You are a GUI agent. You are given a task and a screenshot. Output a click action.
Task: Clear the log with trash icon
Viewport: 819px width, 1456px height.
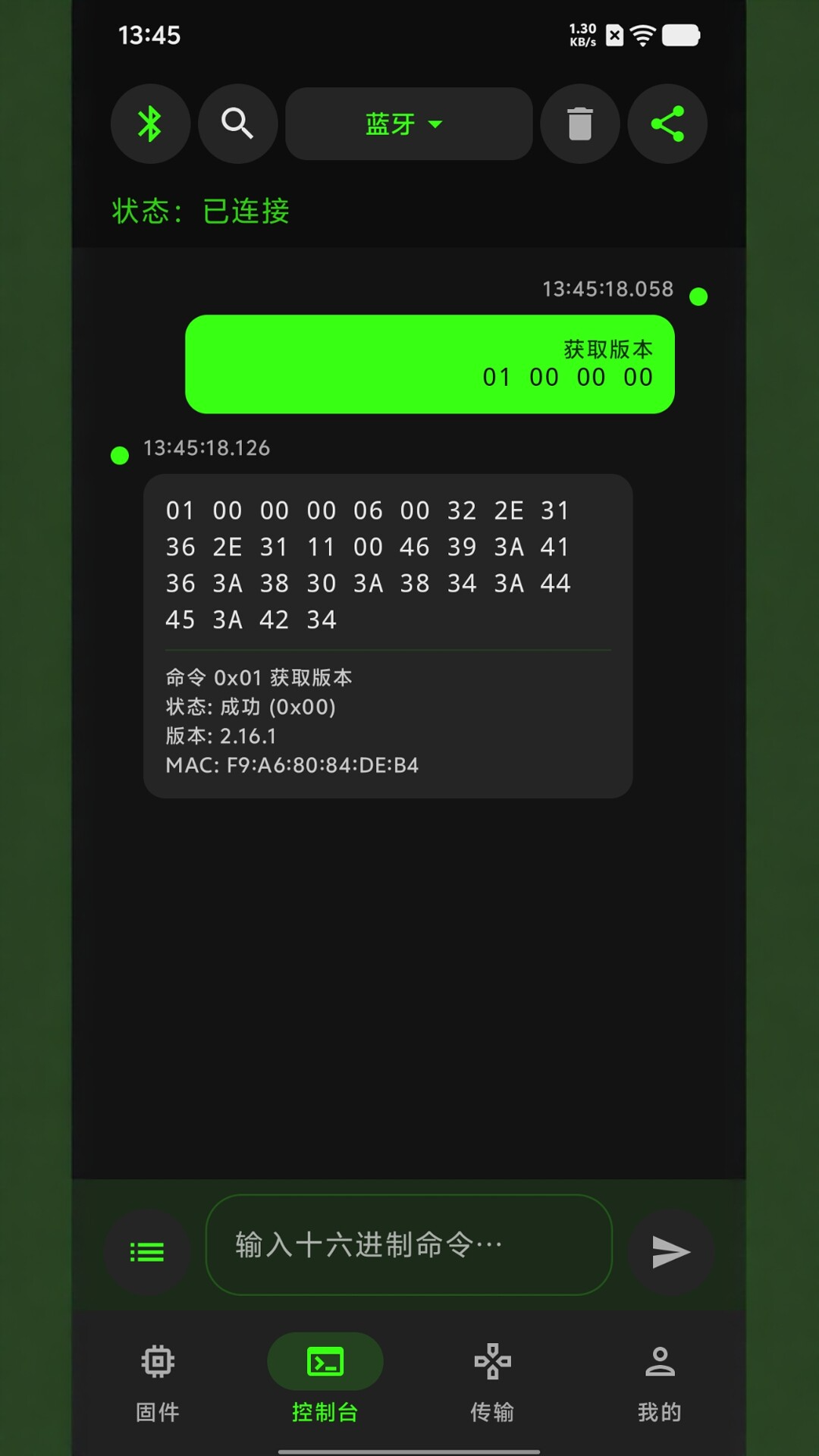click(580, 124)
